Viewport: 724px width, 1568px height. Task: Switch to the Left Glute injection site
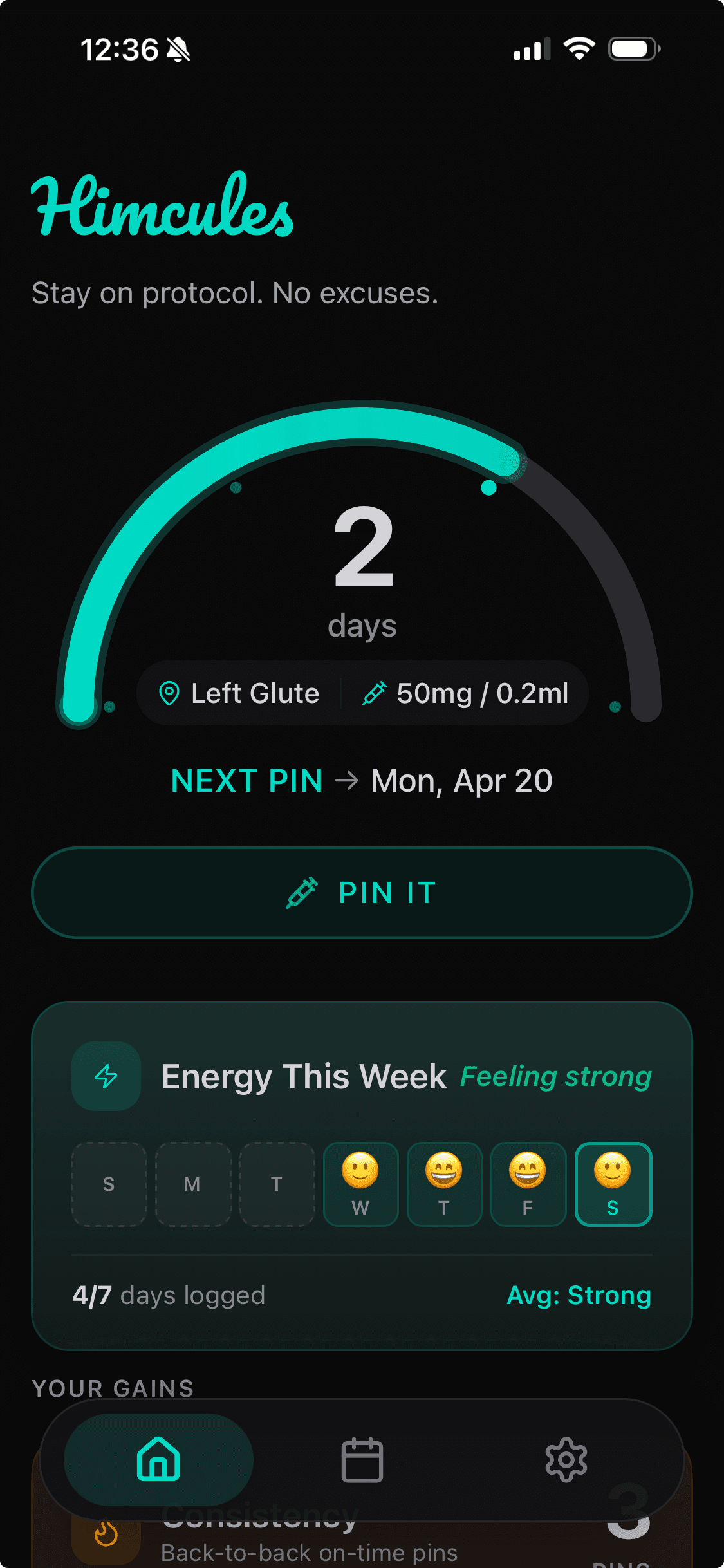(255, 693)
